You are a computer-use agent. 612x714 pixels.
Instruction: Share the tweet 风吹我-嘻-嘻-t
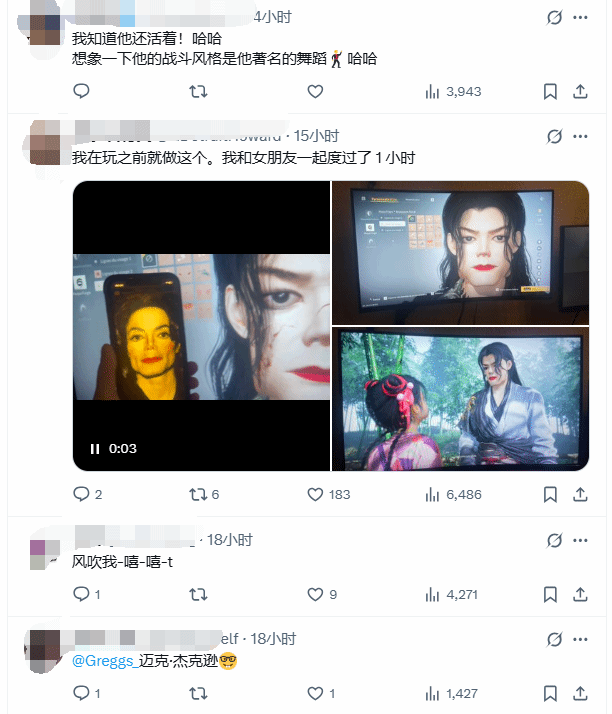coord(580,594)
